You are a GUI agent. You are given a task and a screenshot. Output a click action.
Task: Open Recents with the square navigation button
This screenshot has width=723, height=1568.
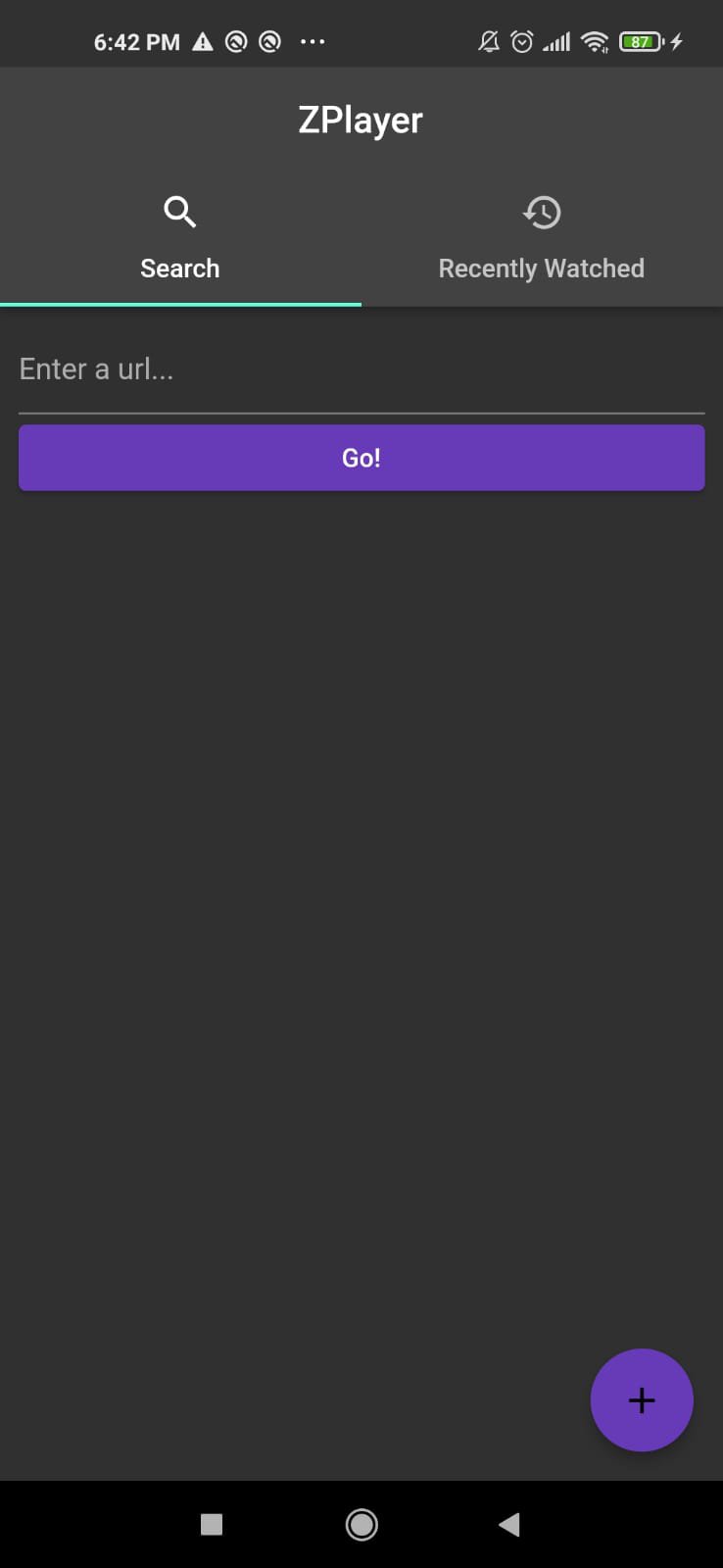pyautogui.click(x=211, y=1524)
